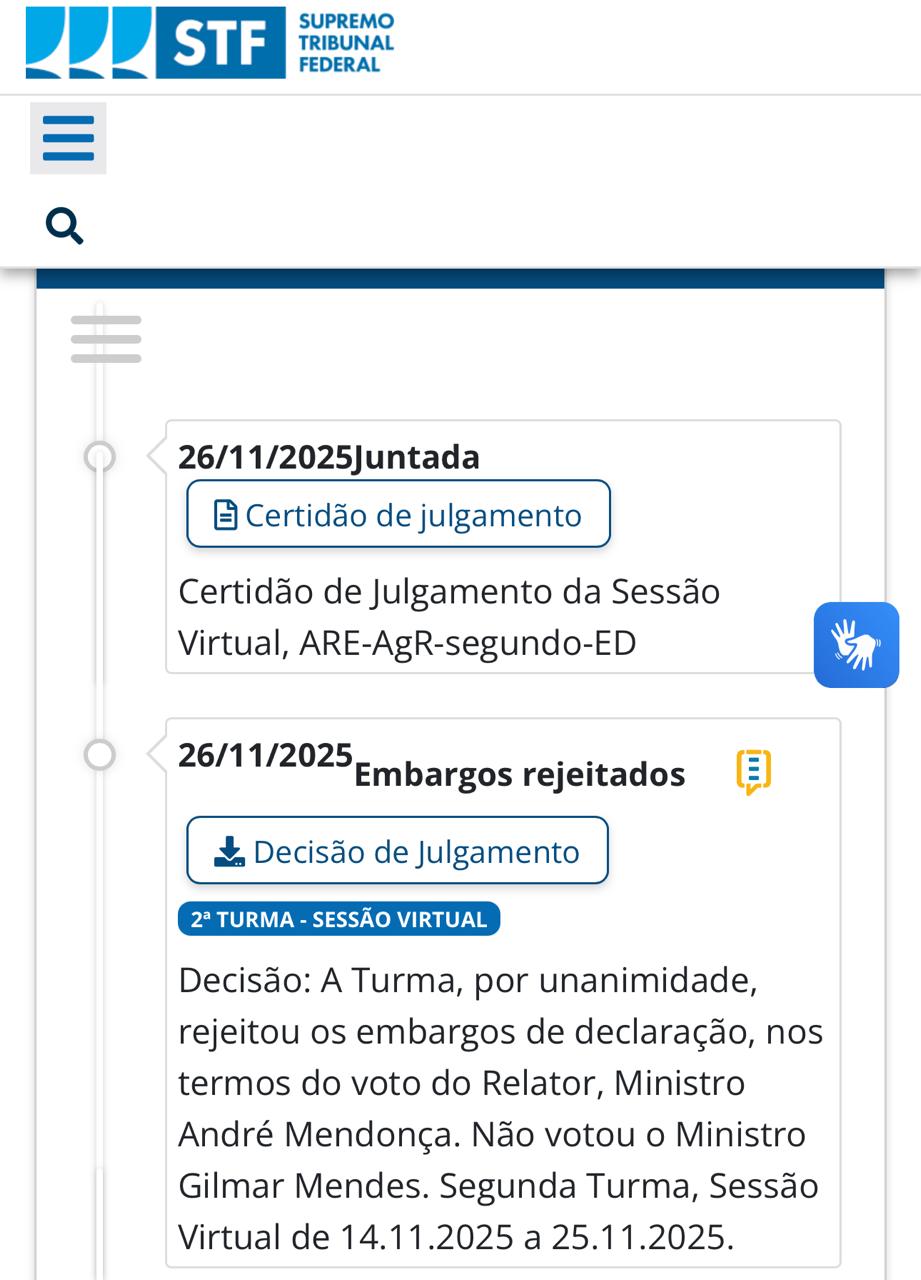Open the blue hamburger menu

[68, 138]
